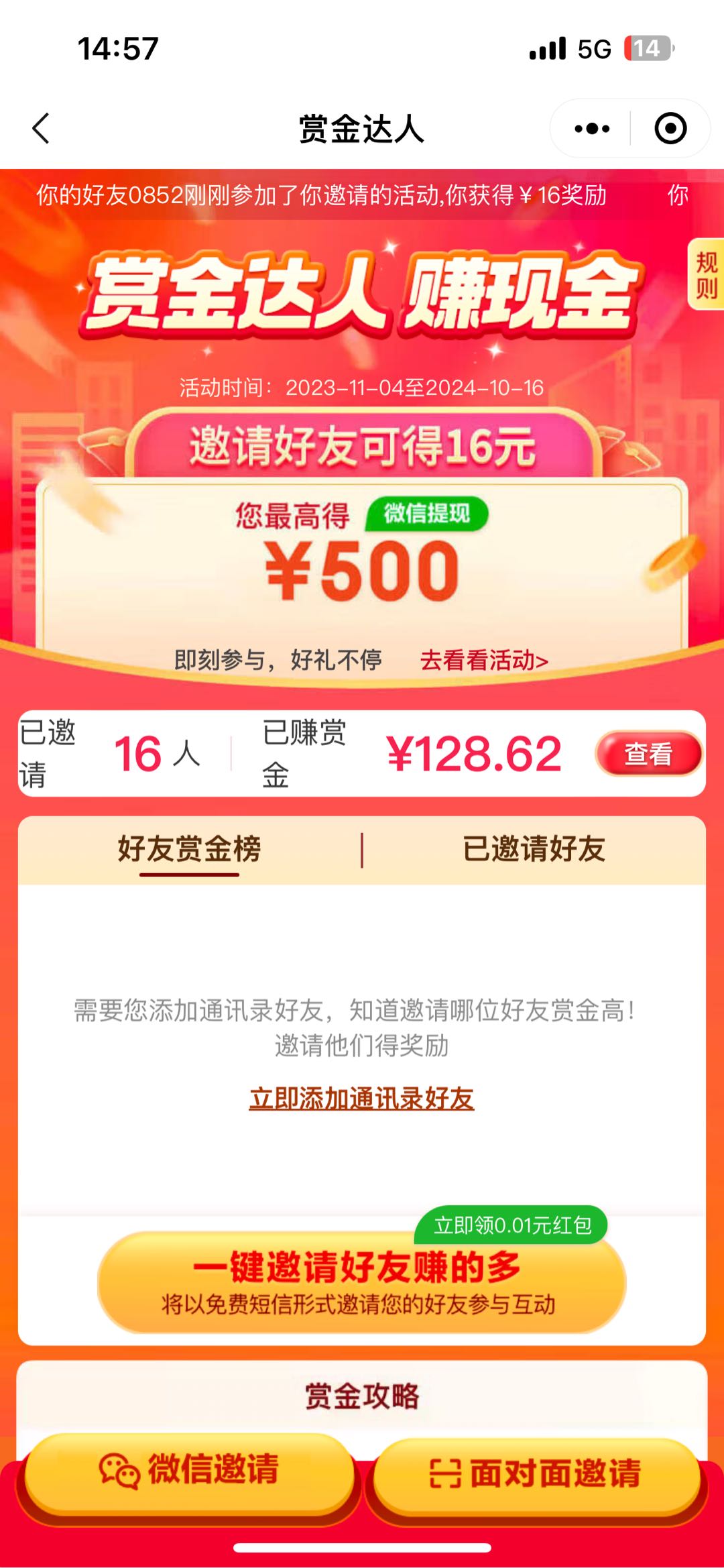Switch to the 好友赏金榜 tab

click(x=189, y=849)
